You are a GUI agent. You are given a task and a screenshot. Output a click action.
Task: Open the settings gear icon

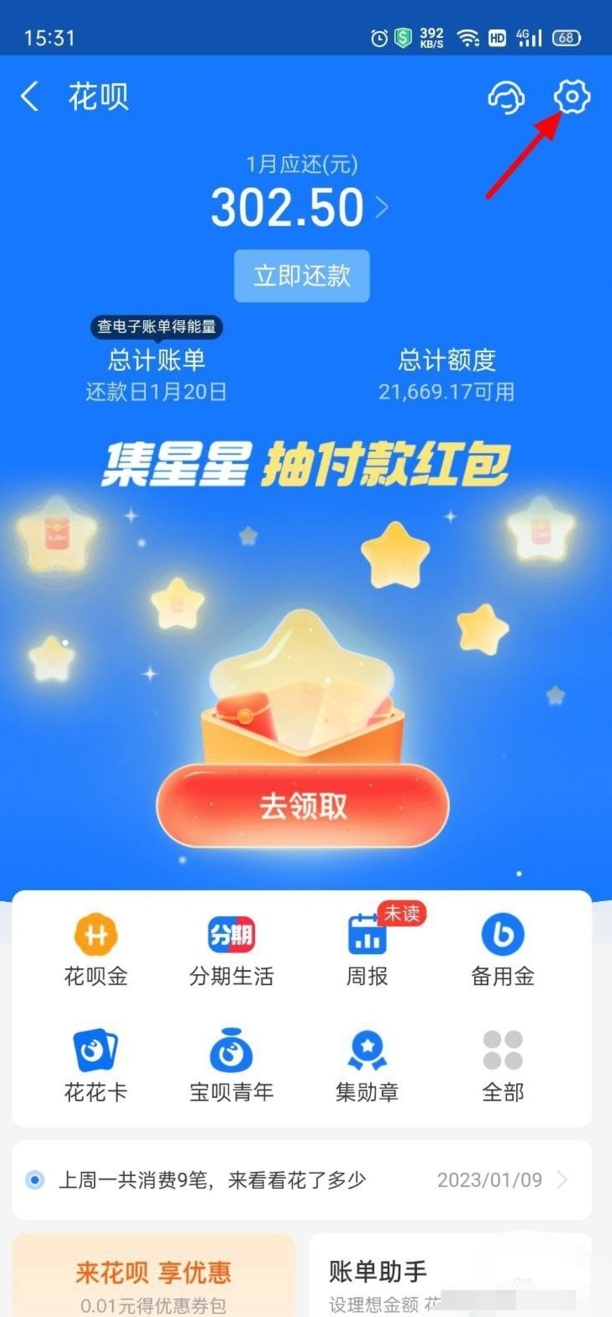click(572, 97)
